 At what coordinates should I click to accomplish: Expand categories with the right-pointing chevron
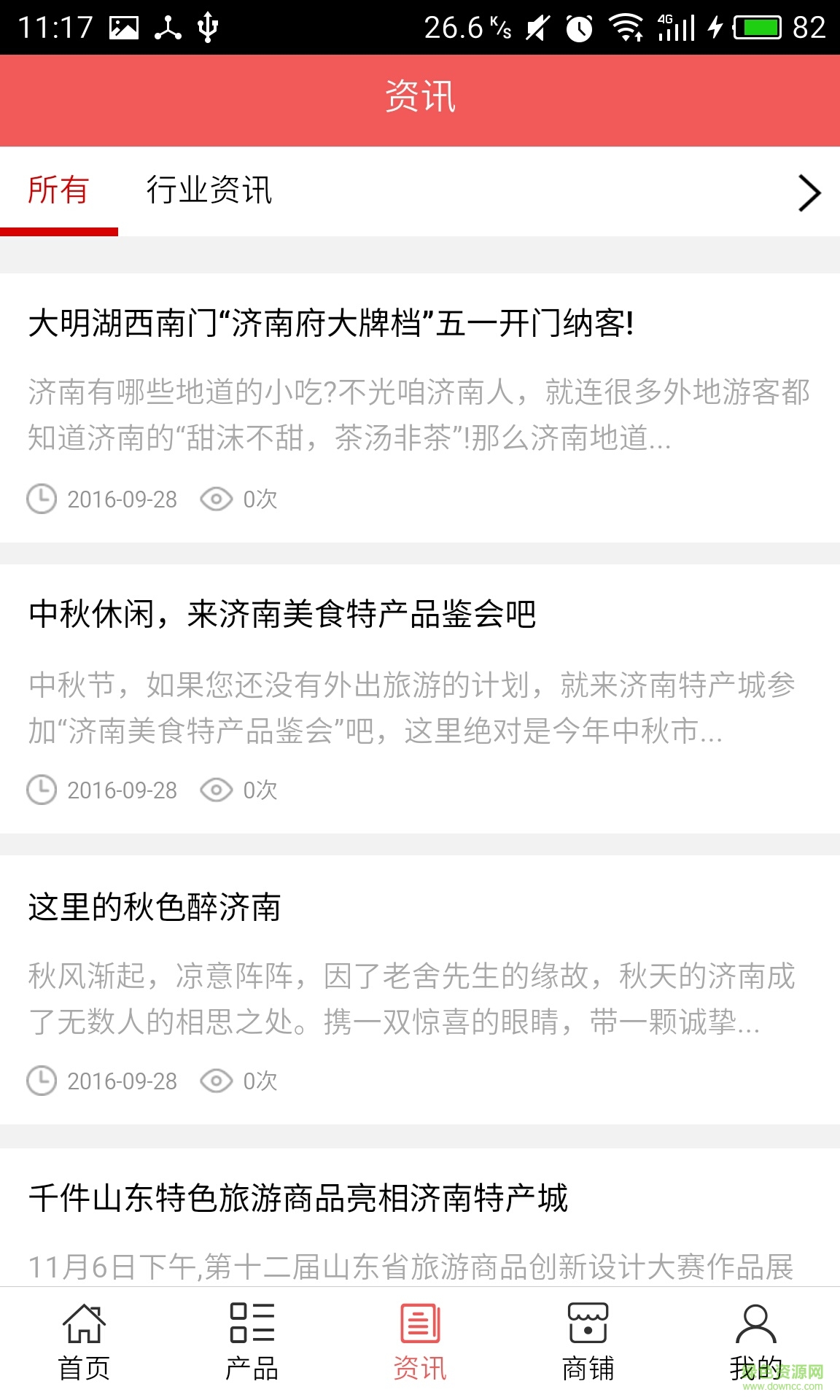(808, 192)
